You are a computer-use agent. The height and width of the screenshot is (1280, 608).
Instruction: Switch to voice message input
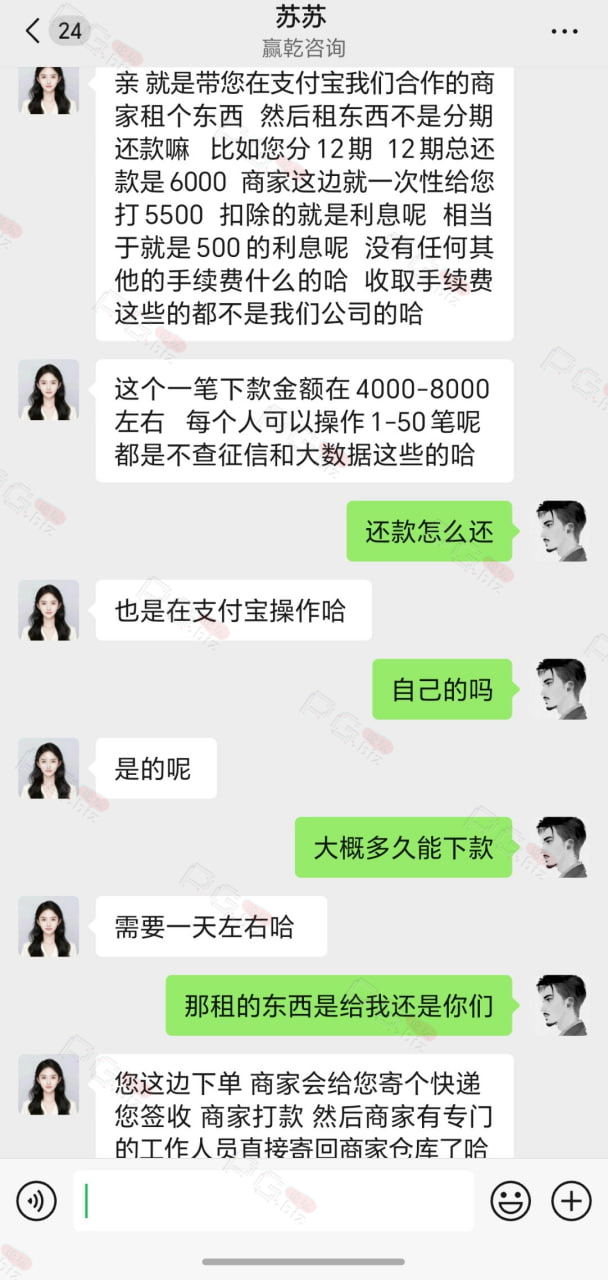36,1200
